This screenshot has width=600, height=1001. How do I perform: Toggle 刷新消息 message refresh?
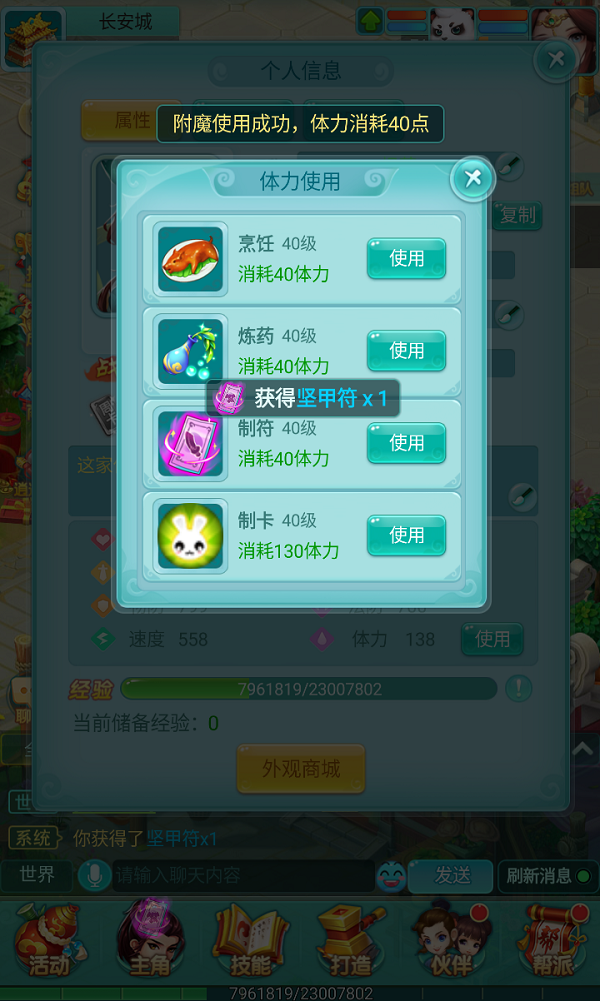548,876
